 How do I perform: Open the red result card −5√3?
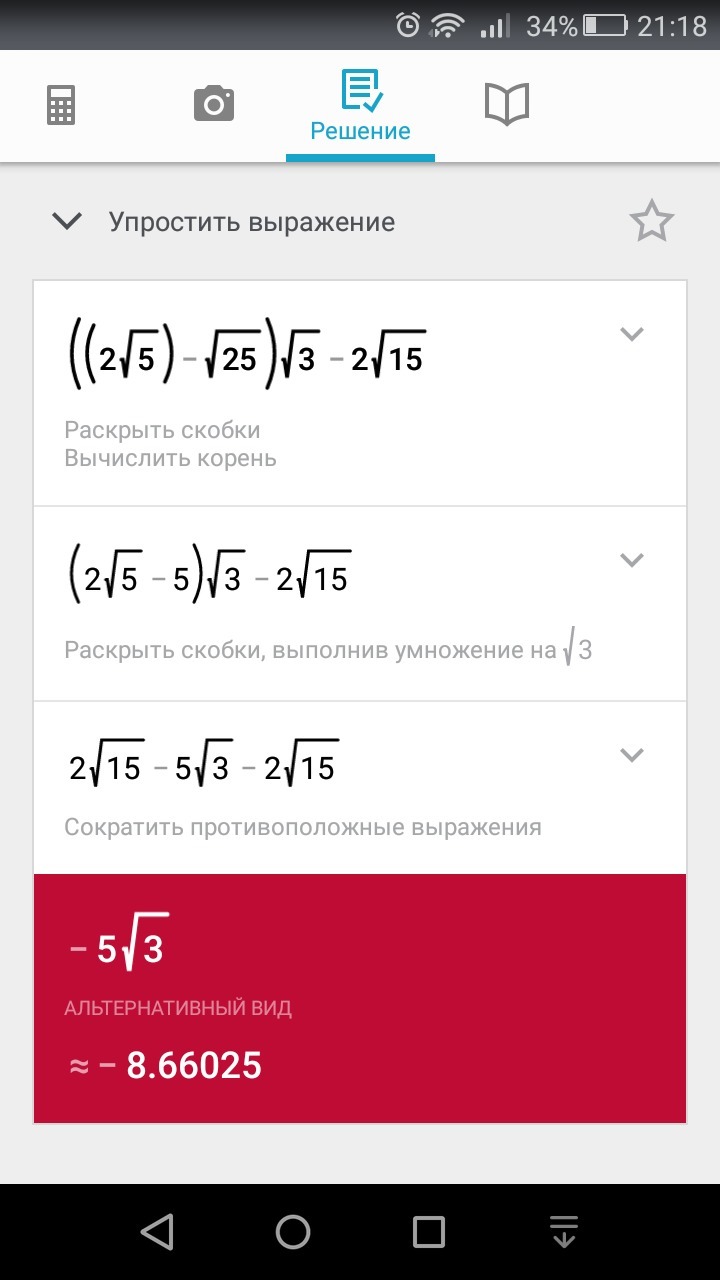tap(360, 999)
